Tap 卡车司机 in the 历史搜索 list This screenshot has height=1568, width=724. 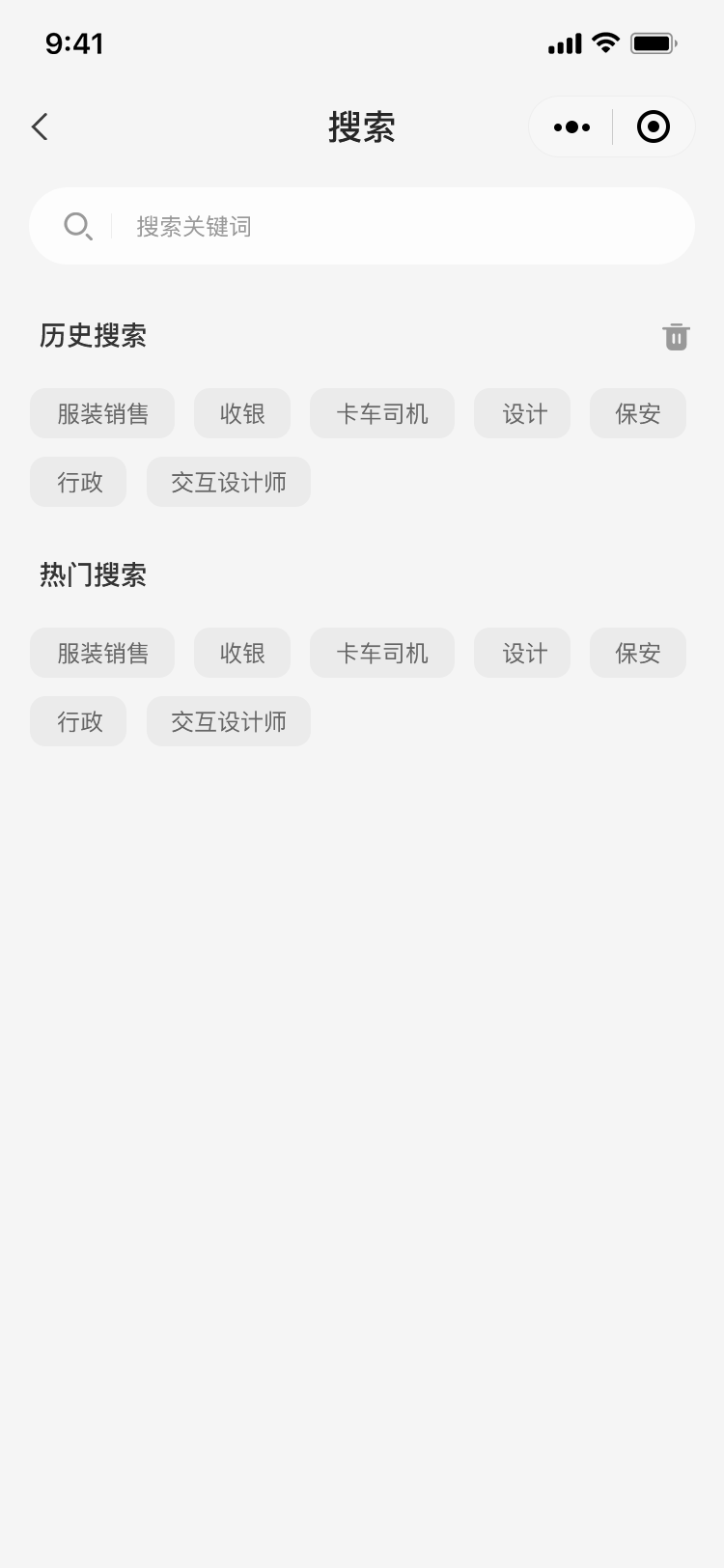click(381, 413)
